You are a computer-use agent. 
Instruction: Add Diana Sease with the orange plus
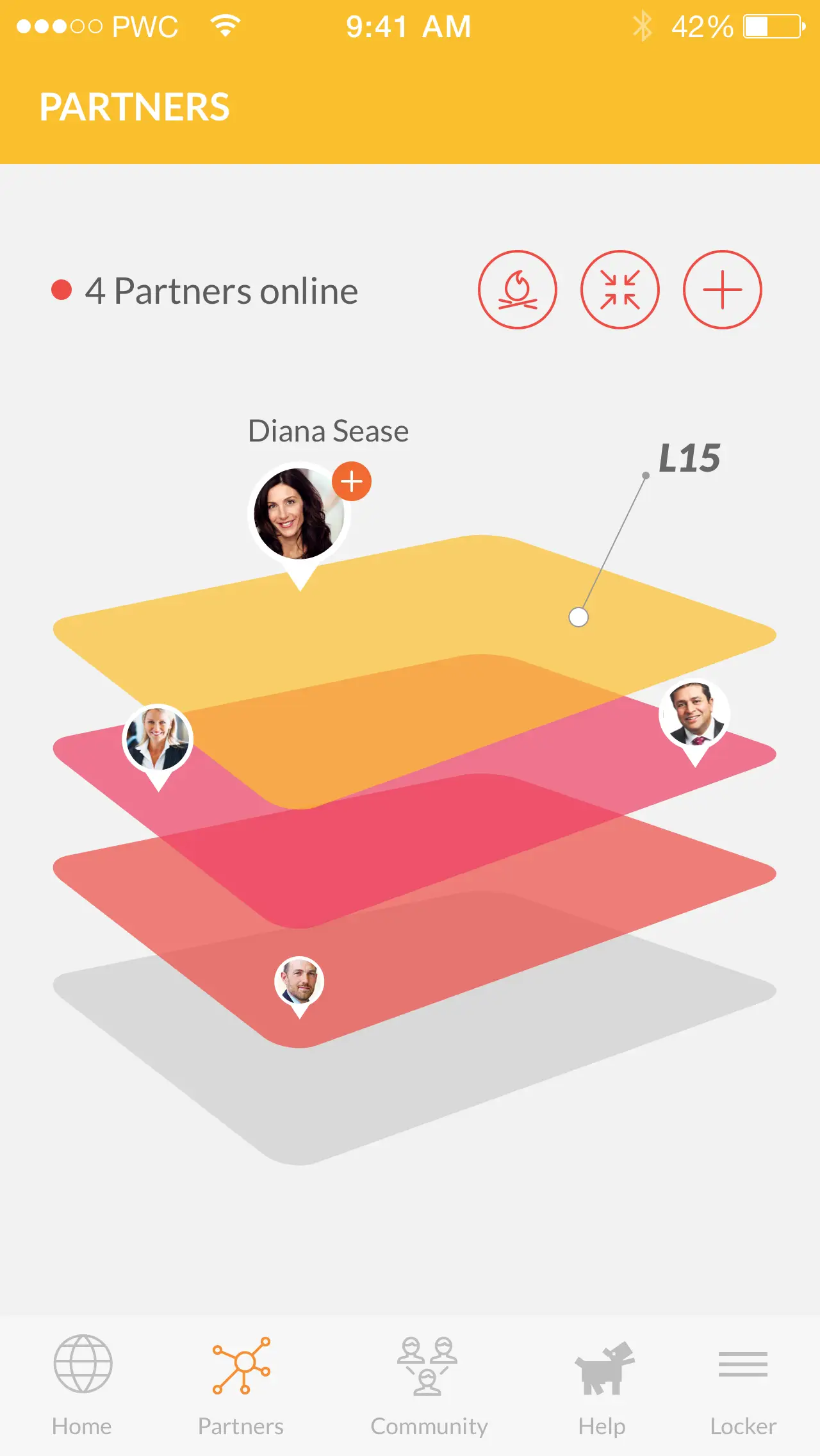coord(352,481)
